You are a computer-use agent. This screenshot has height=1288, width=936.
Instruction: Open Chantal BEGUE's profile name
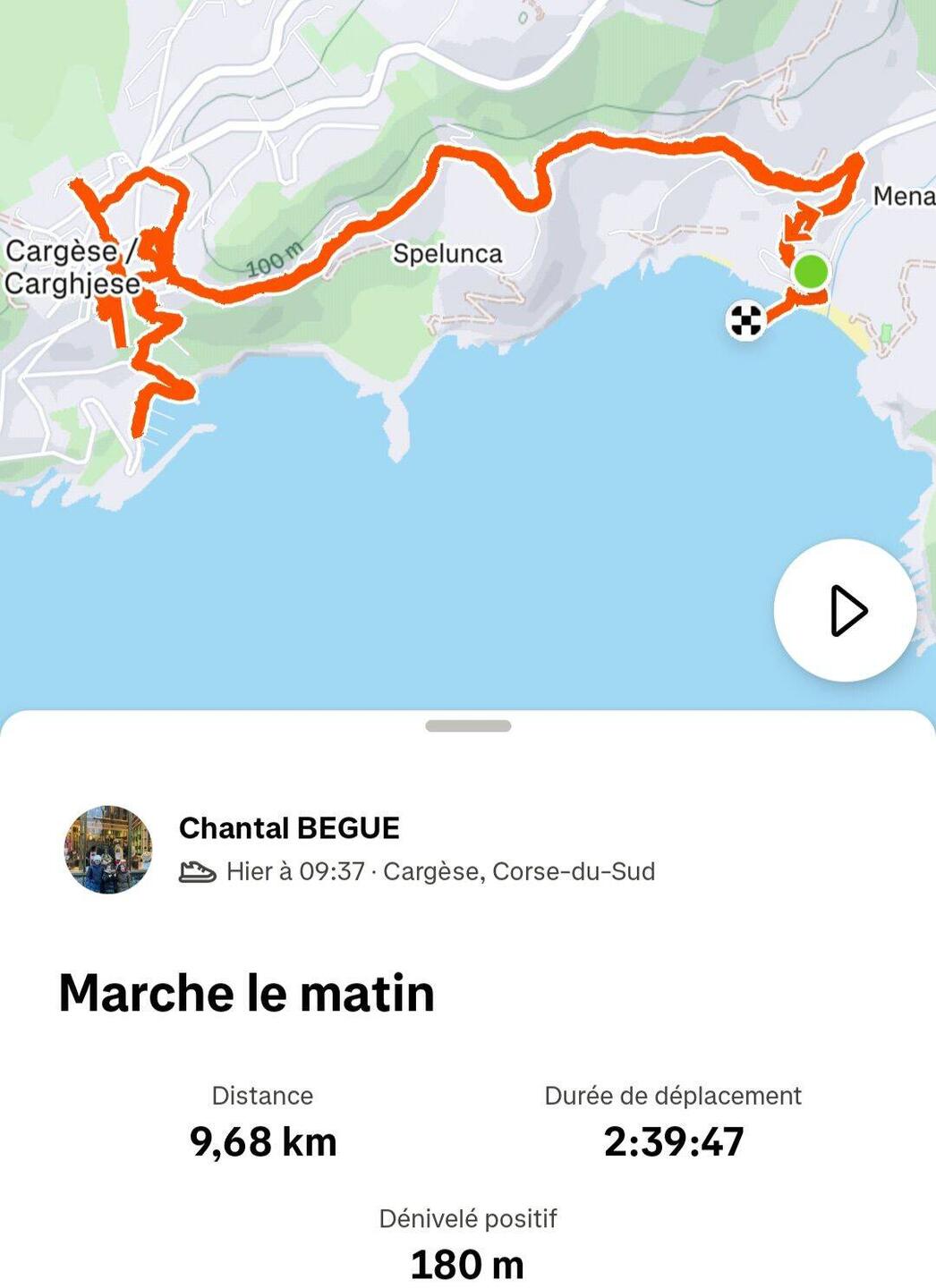click(x=289, y=828)
